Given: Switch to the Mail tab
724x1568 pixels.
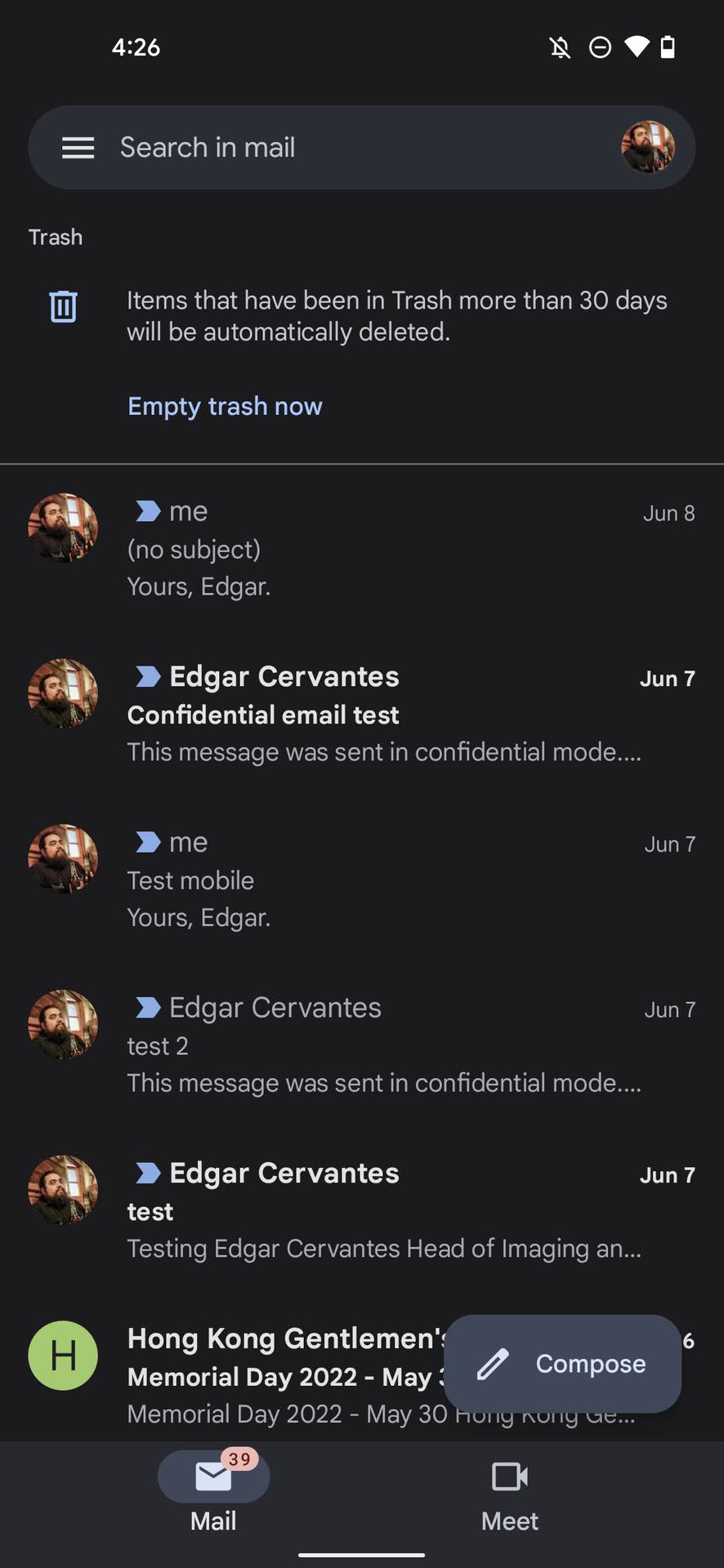Looking at the screenshot, I should (x=213, y=1490).
